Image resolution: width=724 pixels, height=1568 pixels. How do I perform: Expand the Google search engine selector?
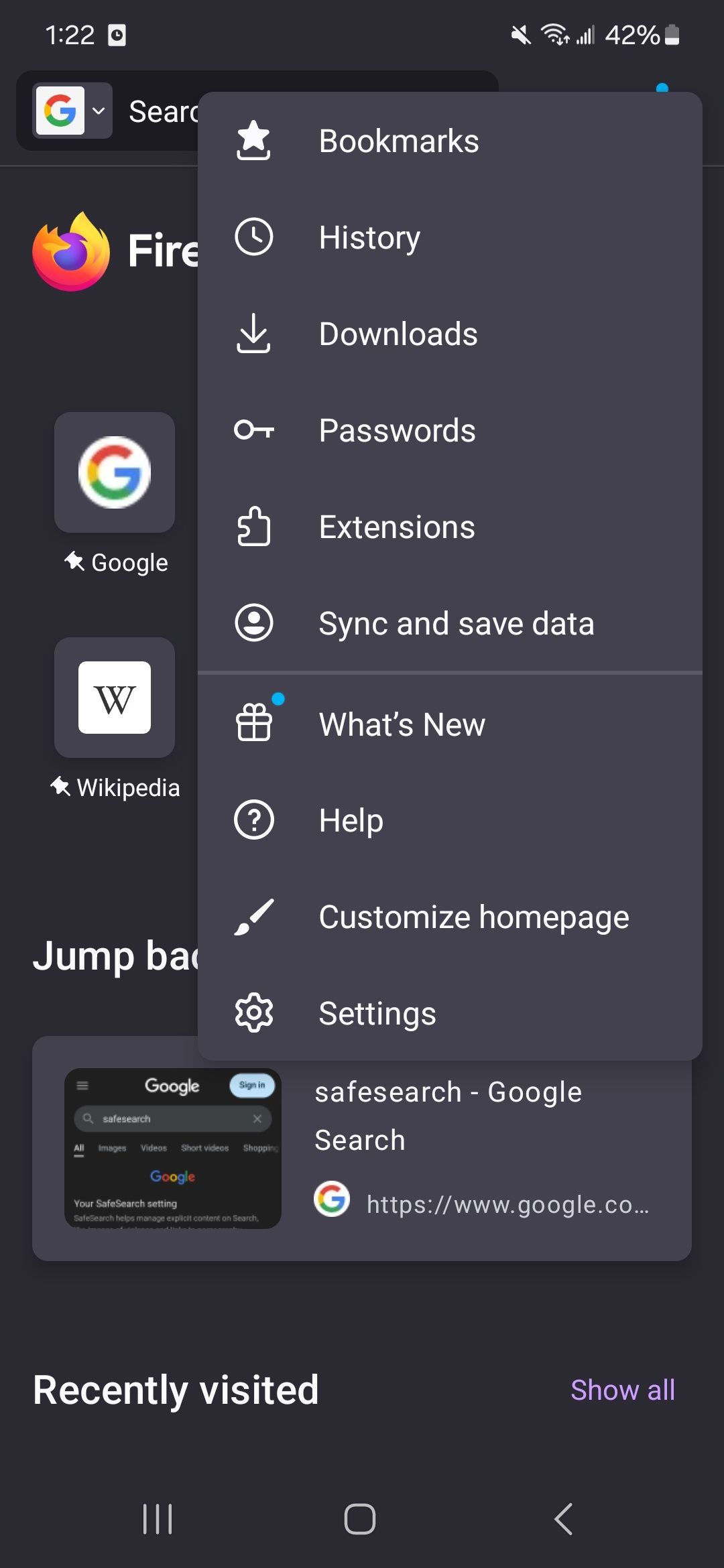[x=72, y=111]
